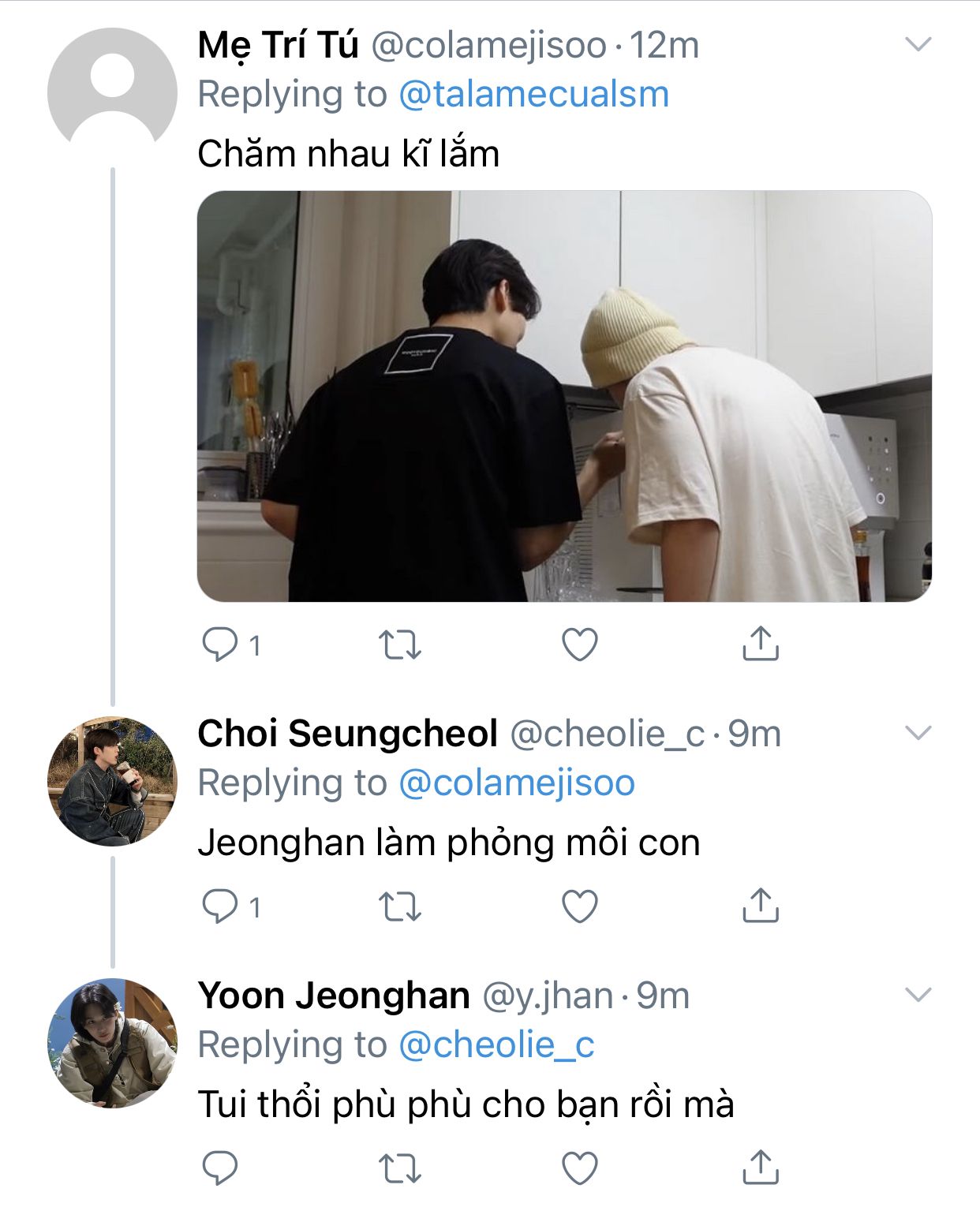Like Mẹ Trí Tú's tweet
Image resolution: width=980 pixels, height=1207 pixels.
(580, 645)
